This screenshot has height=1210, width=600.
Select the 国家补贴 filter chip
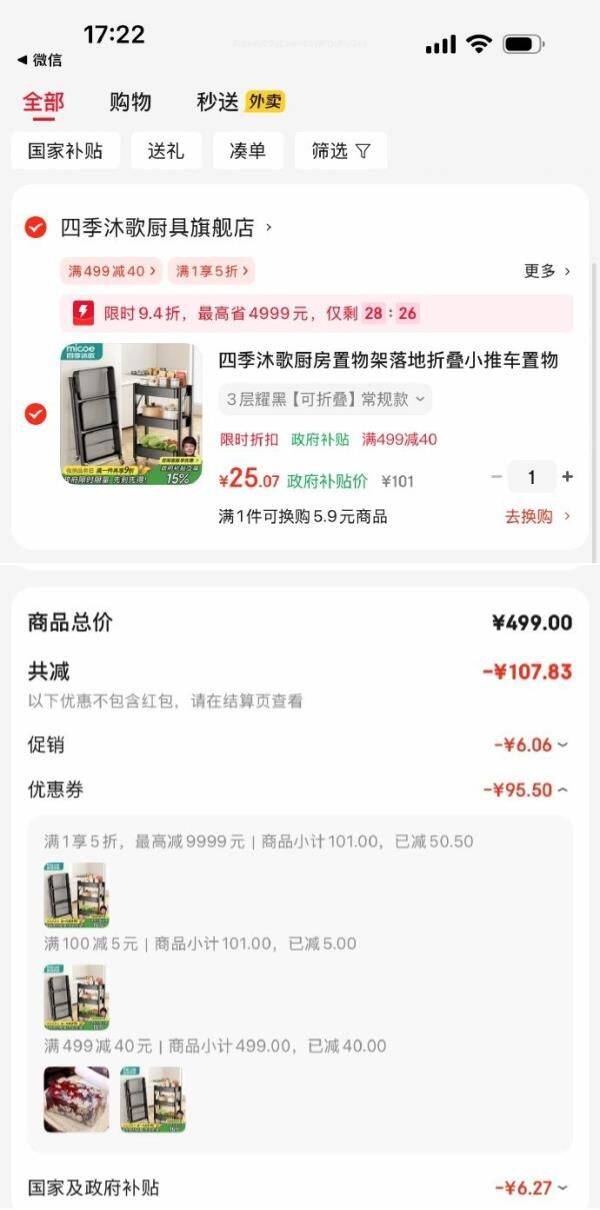[x=65, y=151]
